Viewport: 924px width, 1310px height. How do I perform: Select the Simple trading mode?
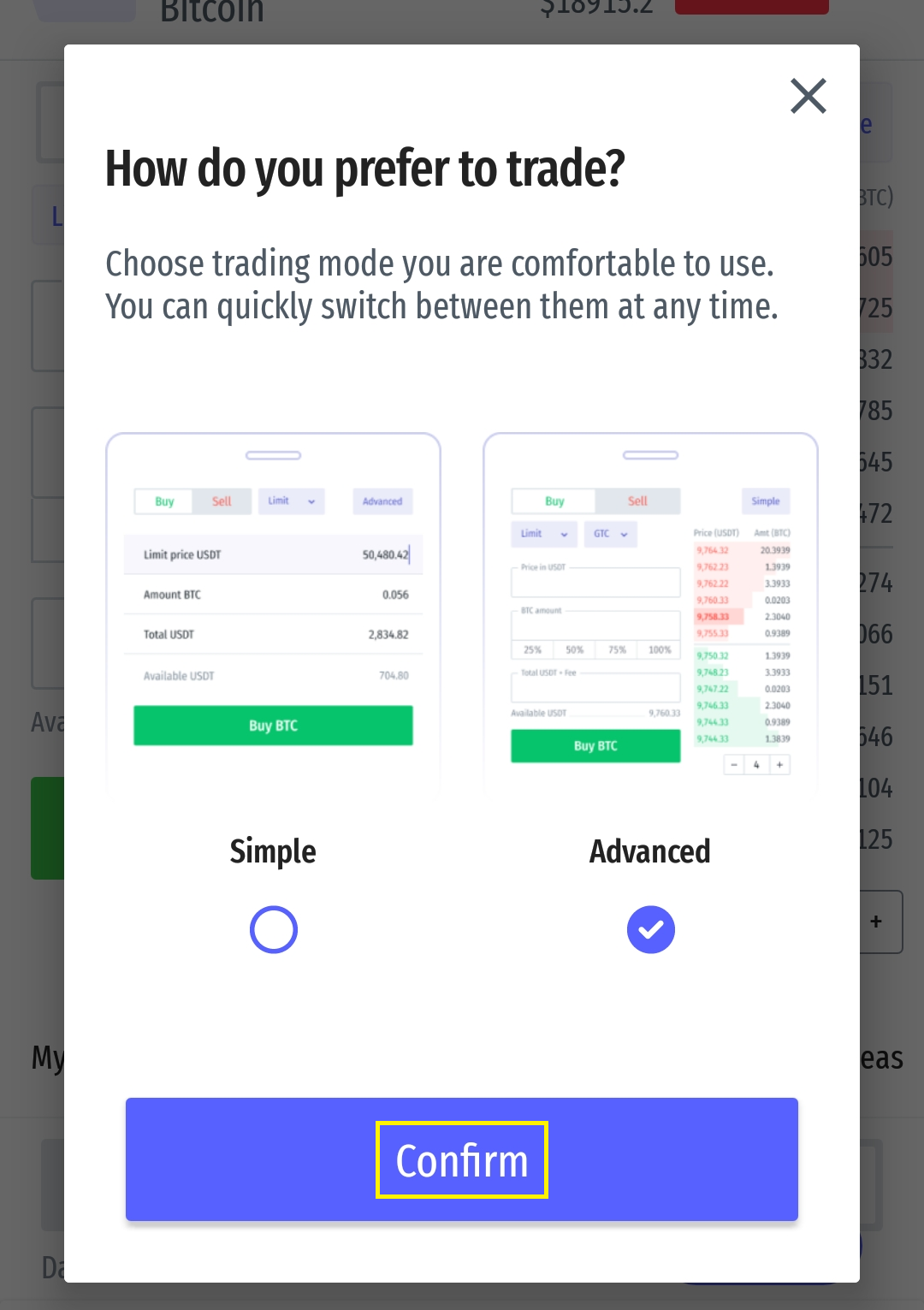pos(274,929)
